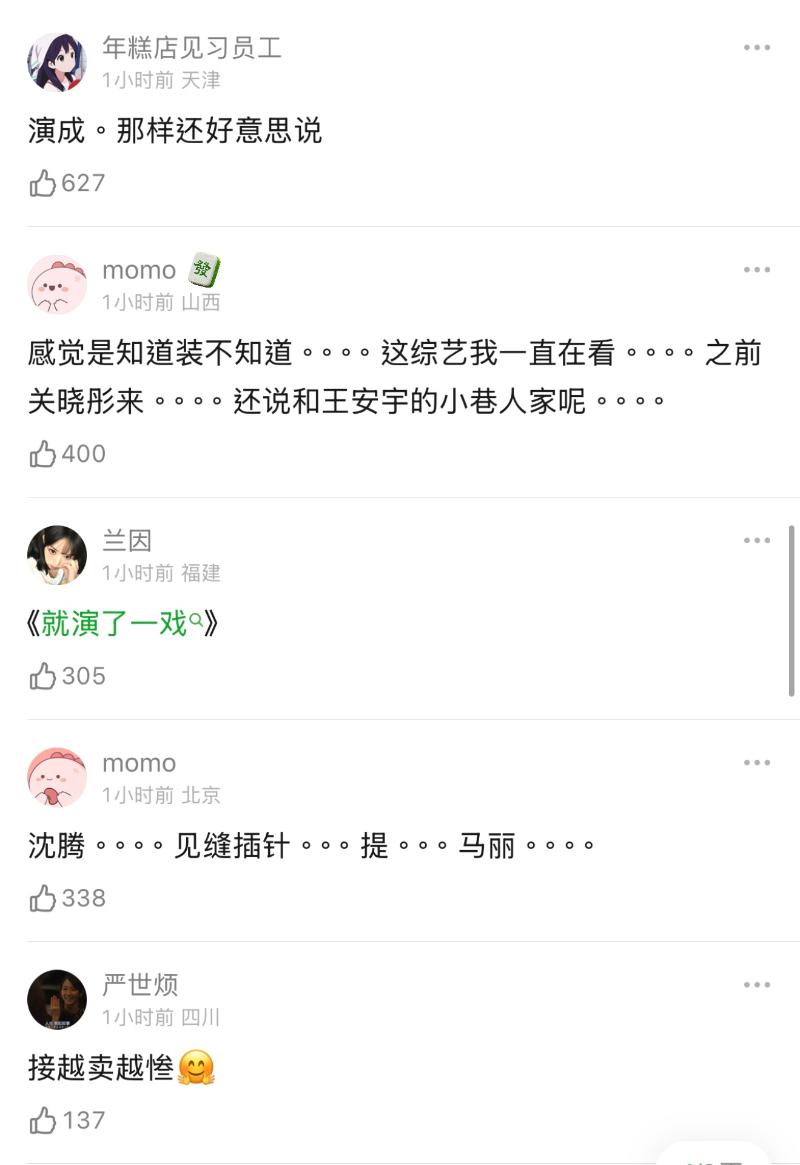Like the momo comment from 北京
The width and height of the screenshot is (800, 1165).
tap(43, 898)
